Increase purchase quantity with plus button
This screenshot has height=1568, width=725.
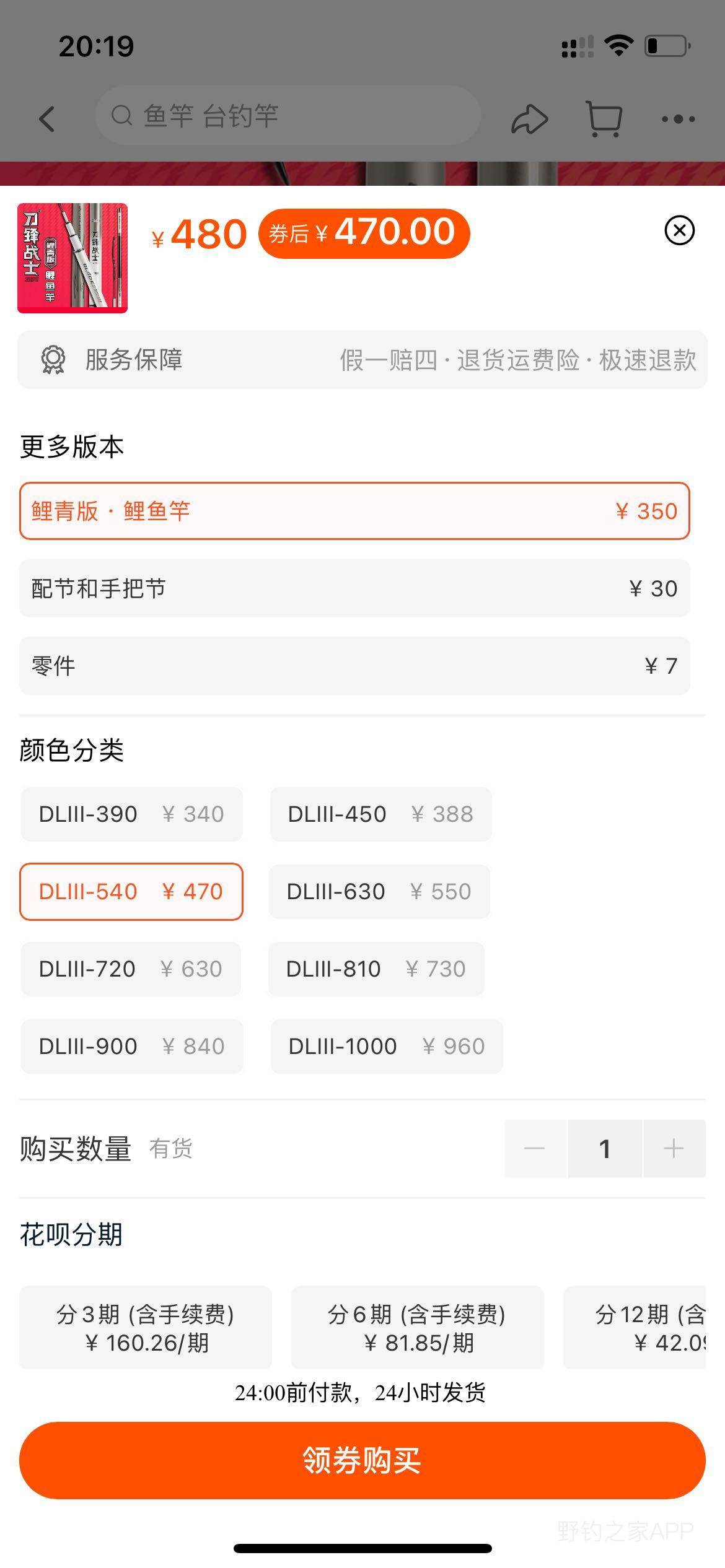tap(674, 1148)
